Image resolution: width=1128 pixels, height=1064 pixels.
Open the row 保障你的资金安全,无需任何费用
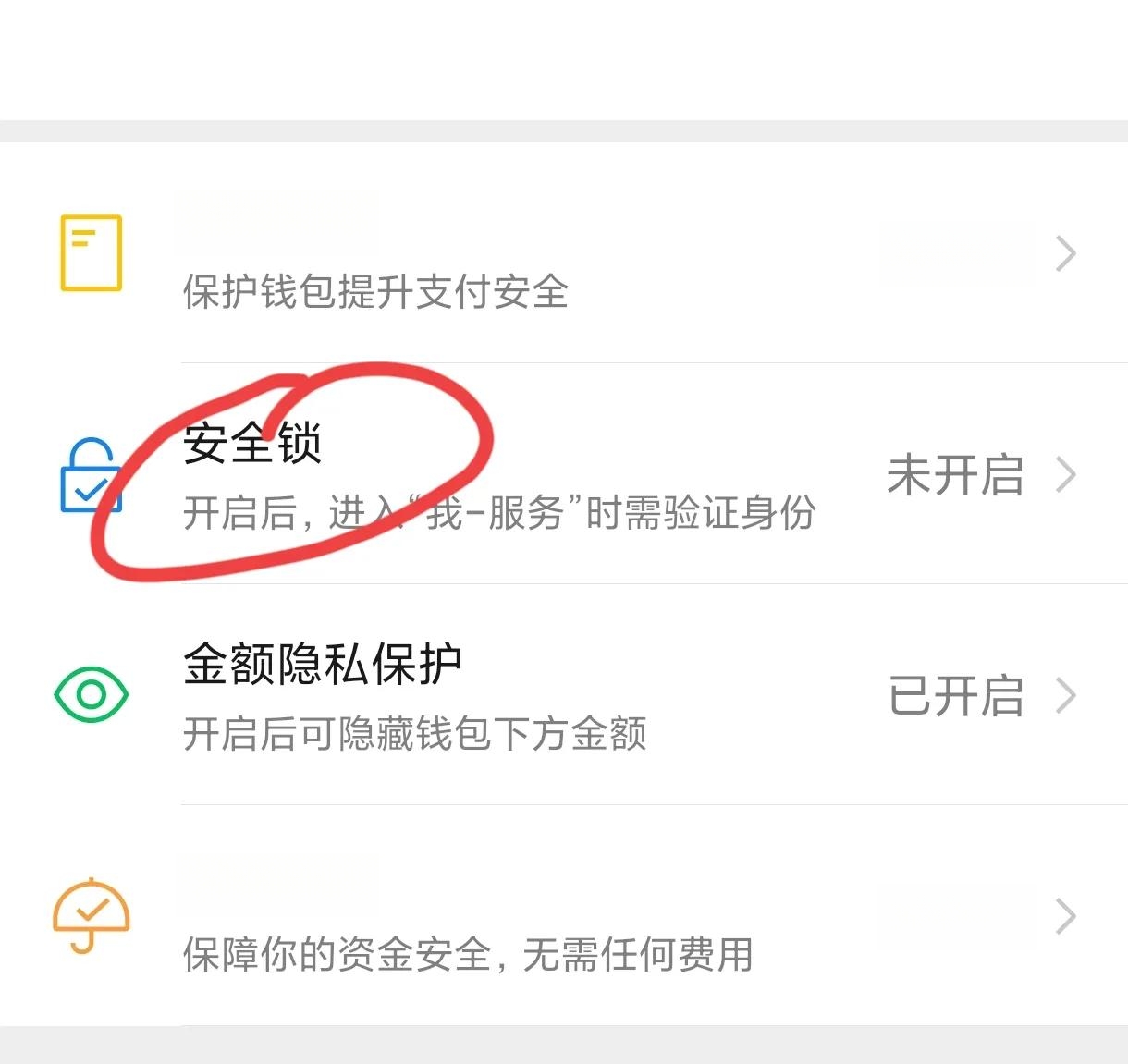564,916
